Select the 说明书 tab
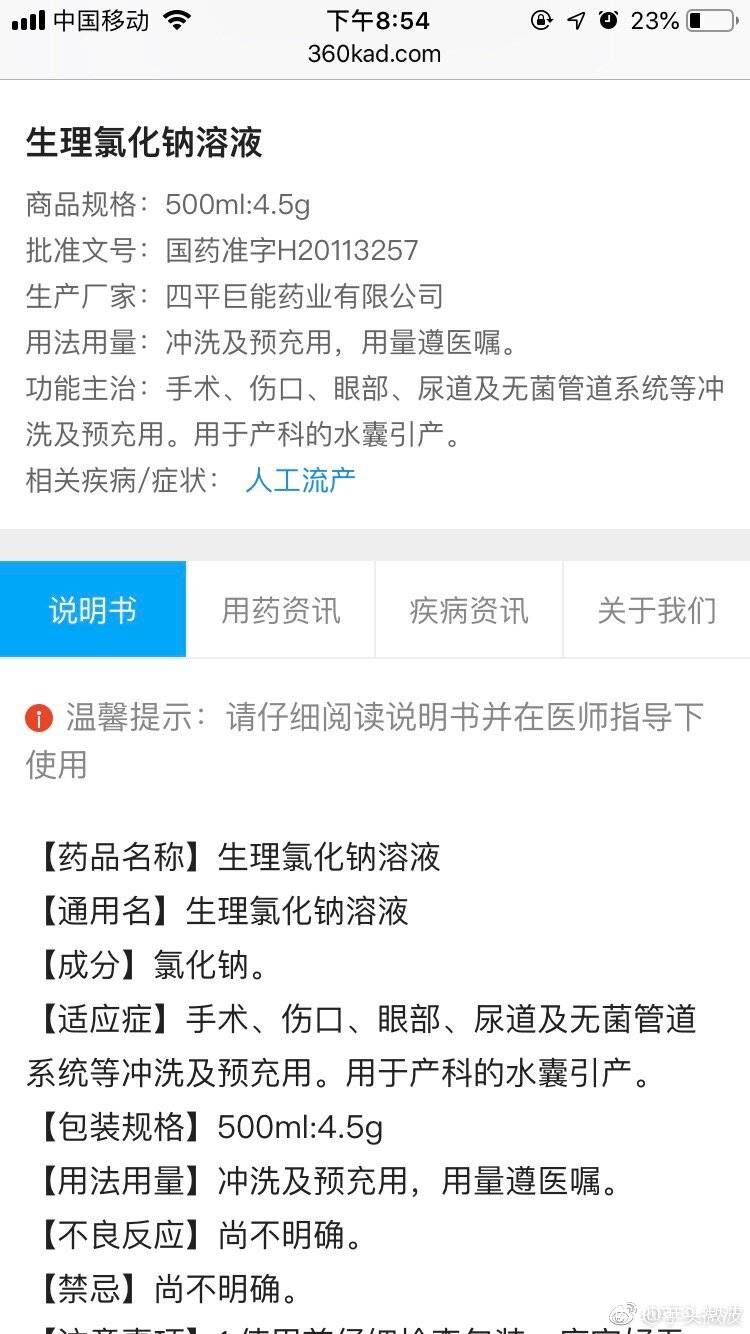Image resolution: width=750 pixels, height=1334 pixels. coord(93,609)
